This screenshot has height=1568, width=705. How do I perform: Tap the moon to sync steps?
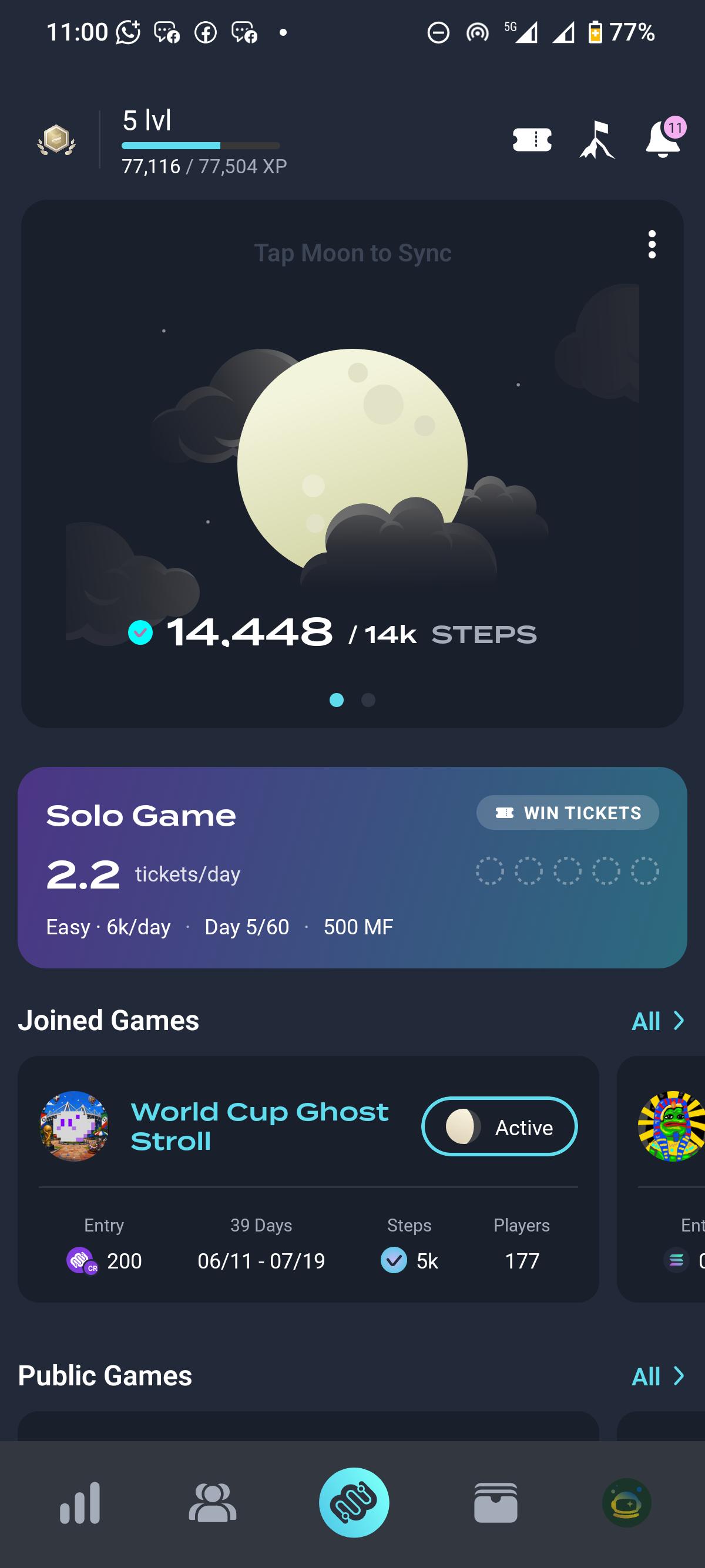[352, 464]
